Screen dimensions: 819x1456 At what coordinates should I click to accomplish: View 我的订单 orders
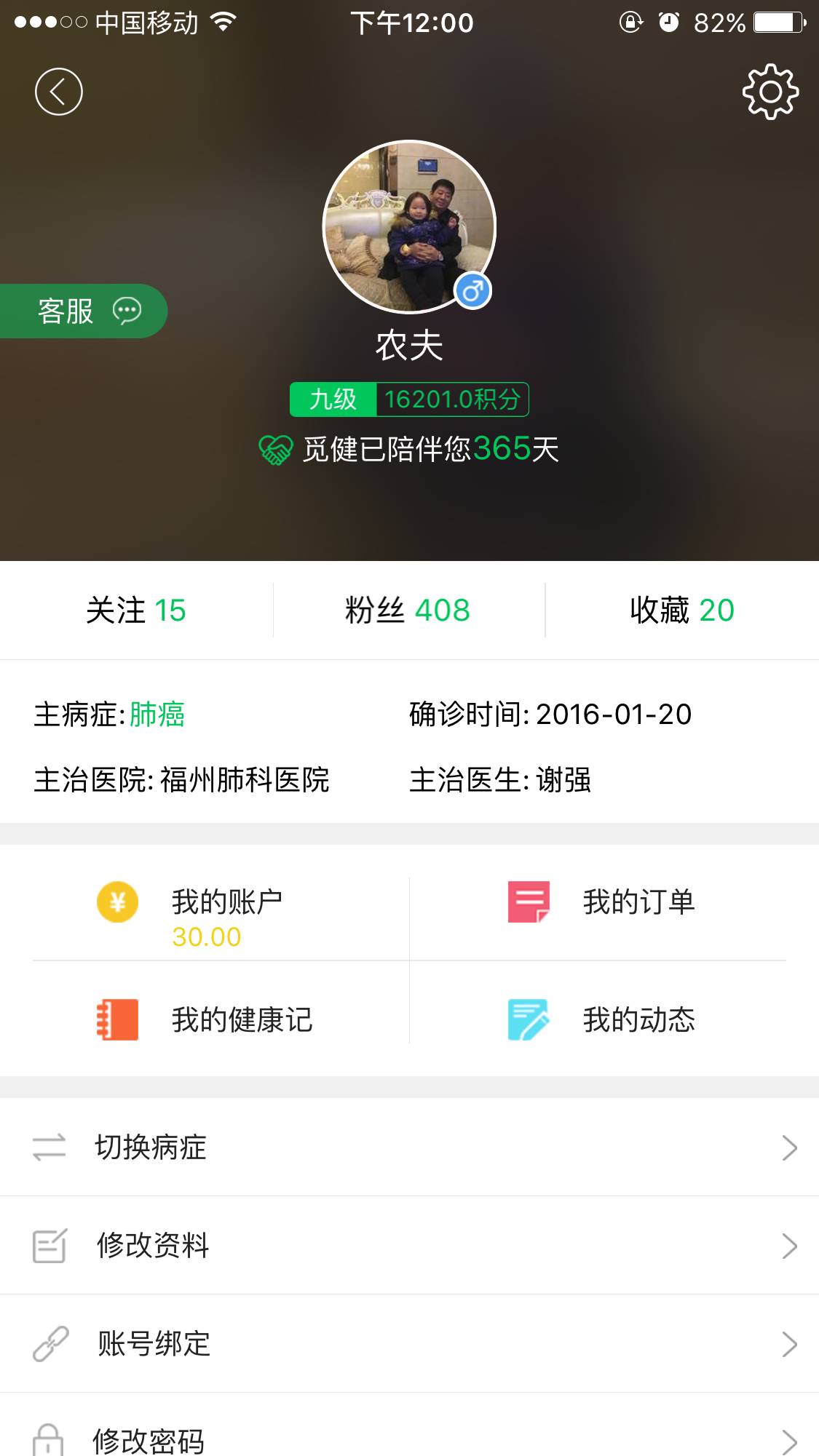click(601, 902)
